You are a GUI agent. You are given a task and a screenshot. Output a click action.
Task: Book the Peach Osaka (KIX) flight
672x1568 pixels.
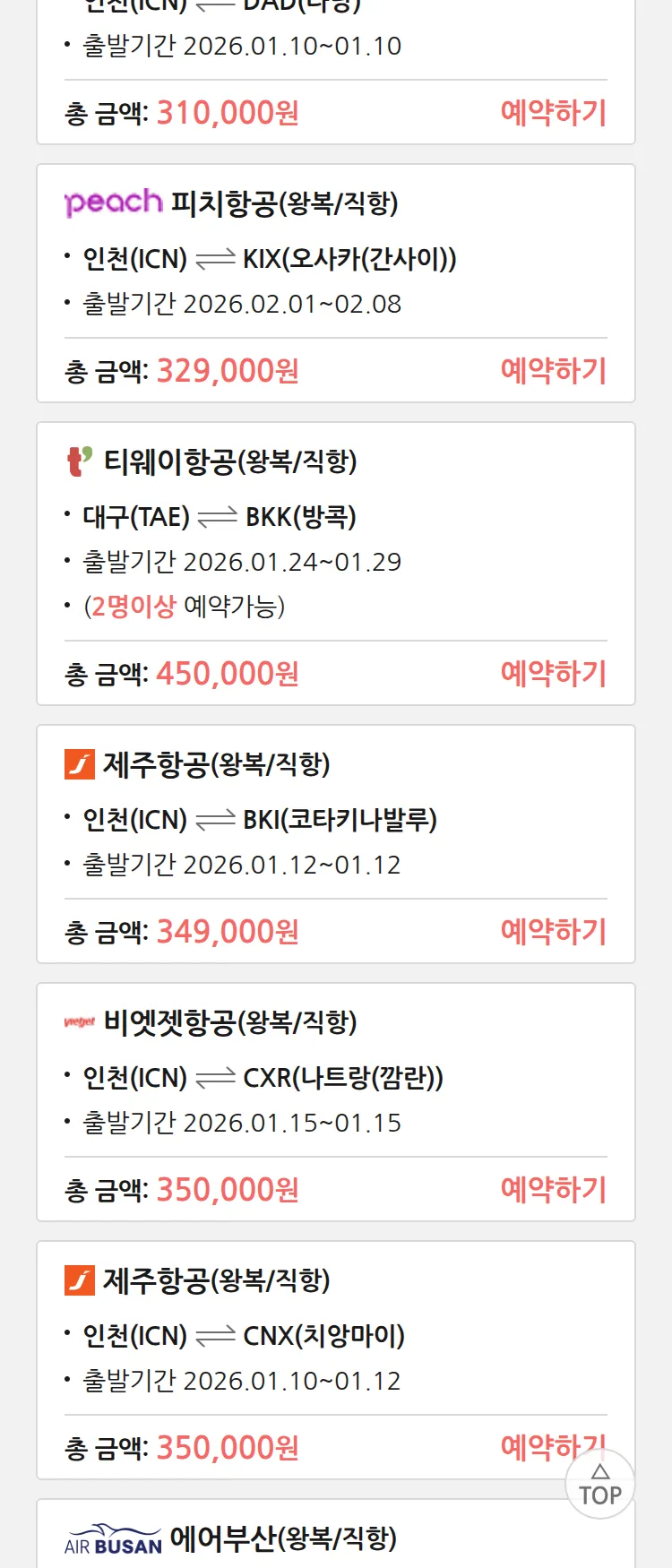click(x=553, y=371)
